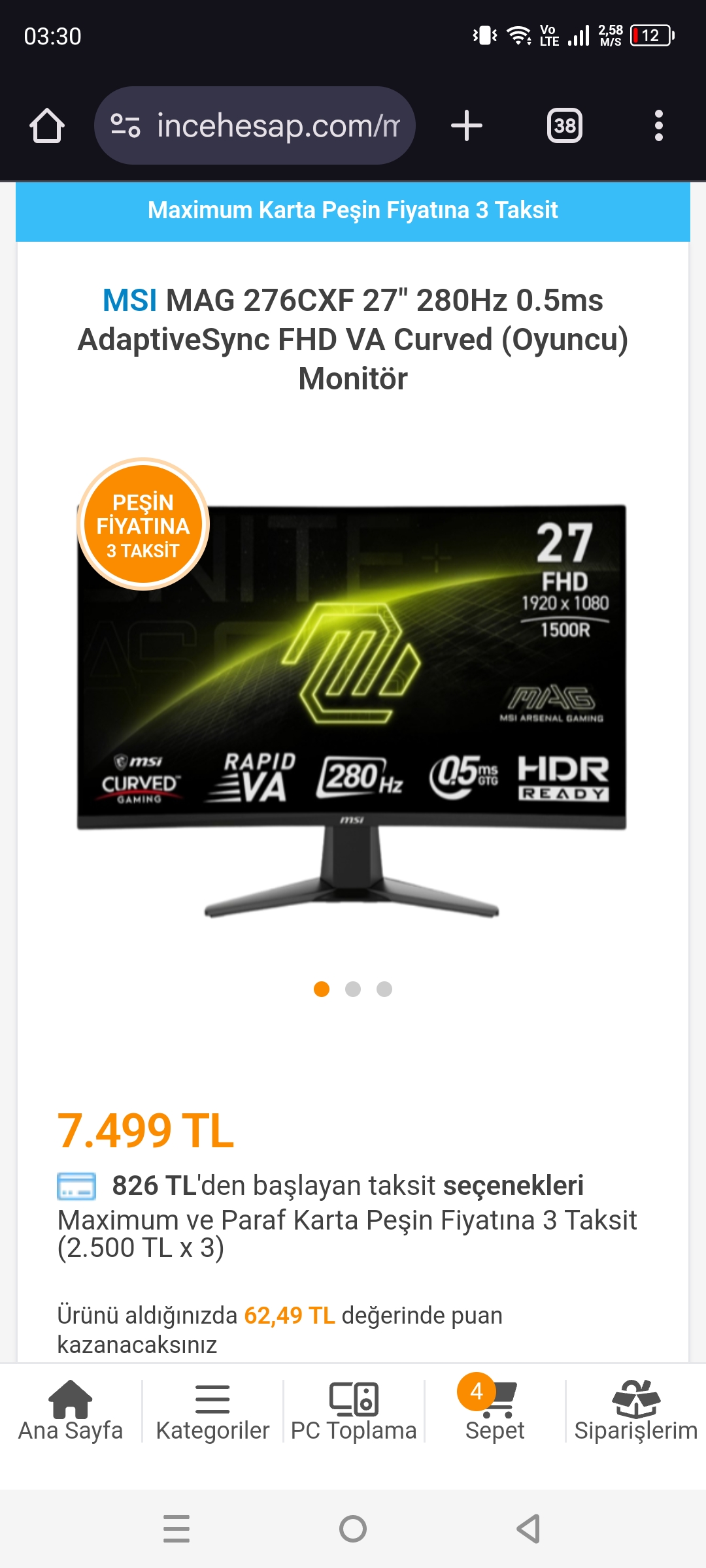Go back with the system back button

tap(528, 1529)
